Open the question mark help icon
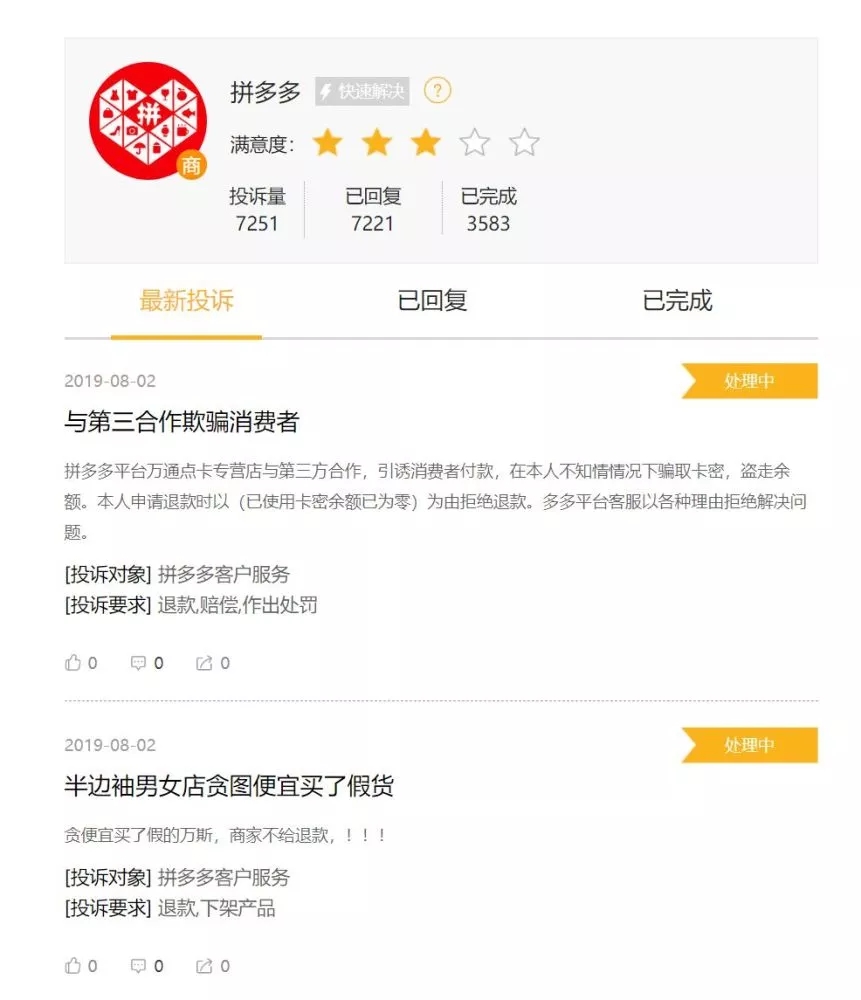Screen dimensions: 861x1000 (x=437, y=91)
